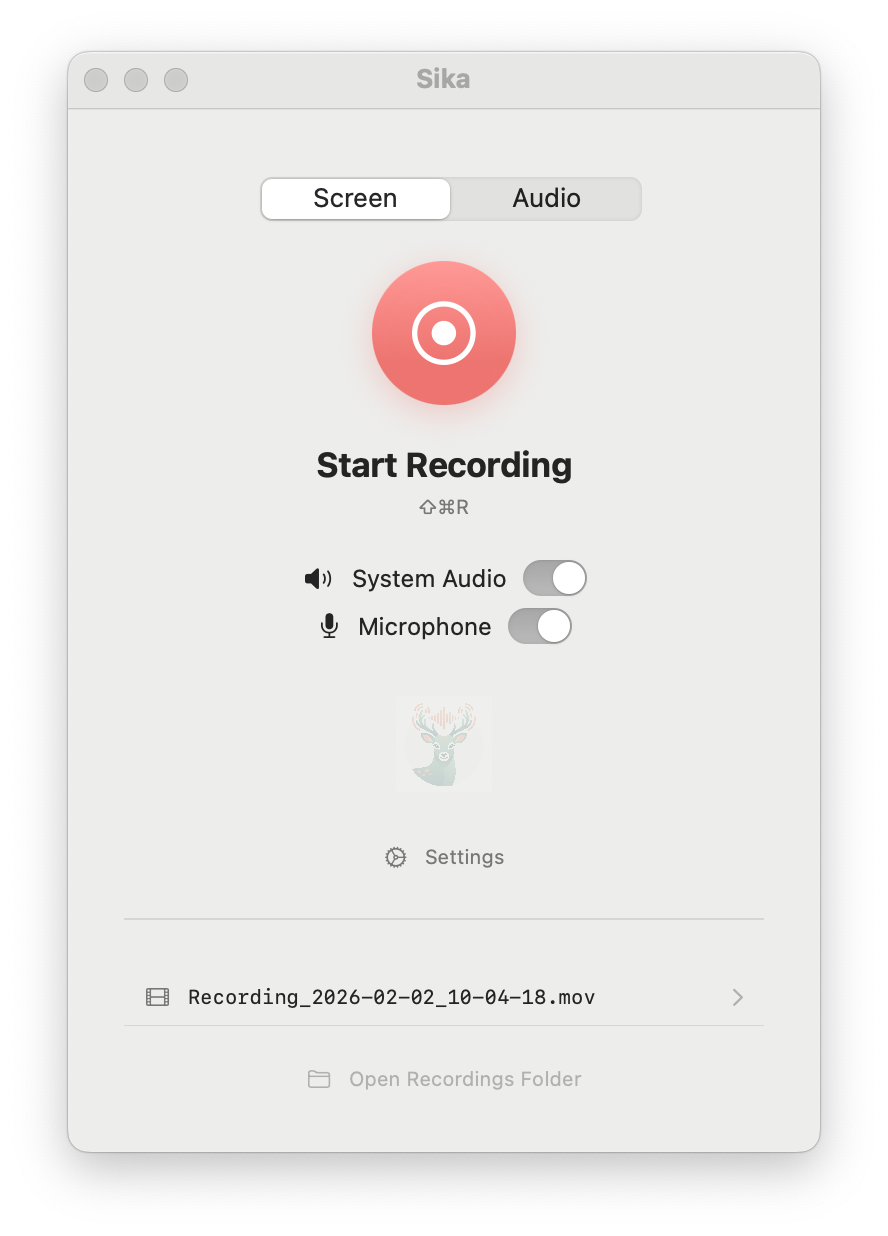Click the ⇧⌘R shortcut label

click(x=443, y=507)
